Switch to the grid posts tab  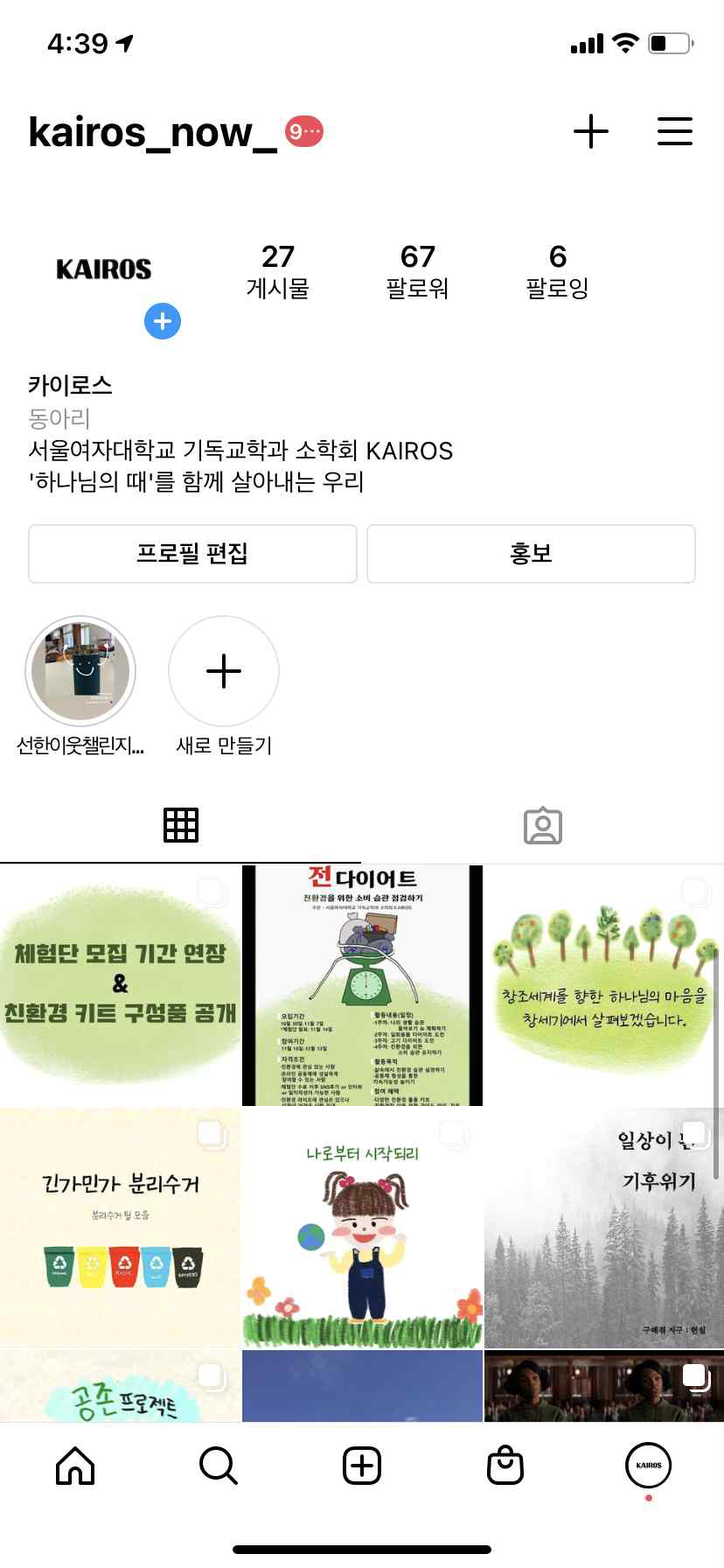[x=181, y=825]
